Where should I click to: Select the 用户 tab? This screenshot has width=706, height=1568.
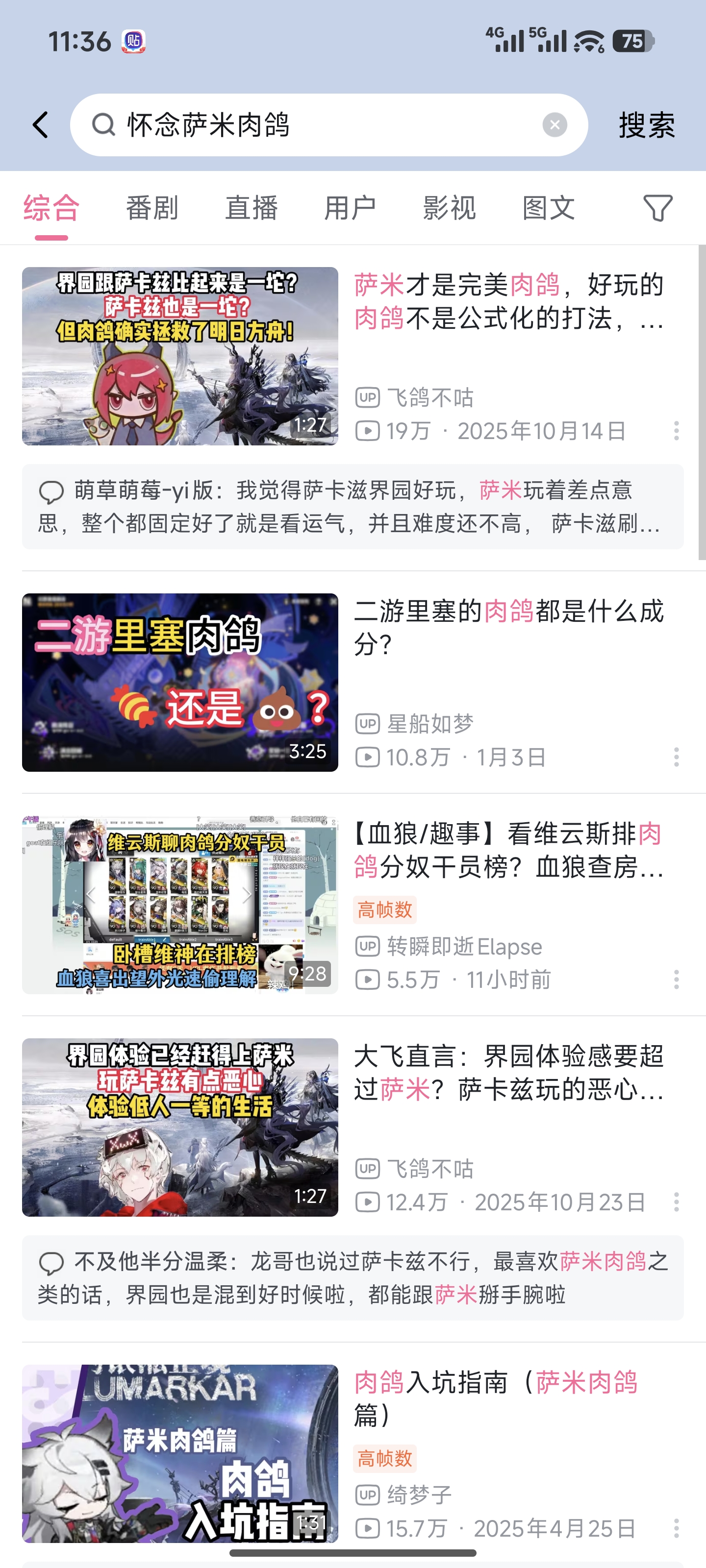tap(350, 208)
